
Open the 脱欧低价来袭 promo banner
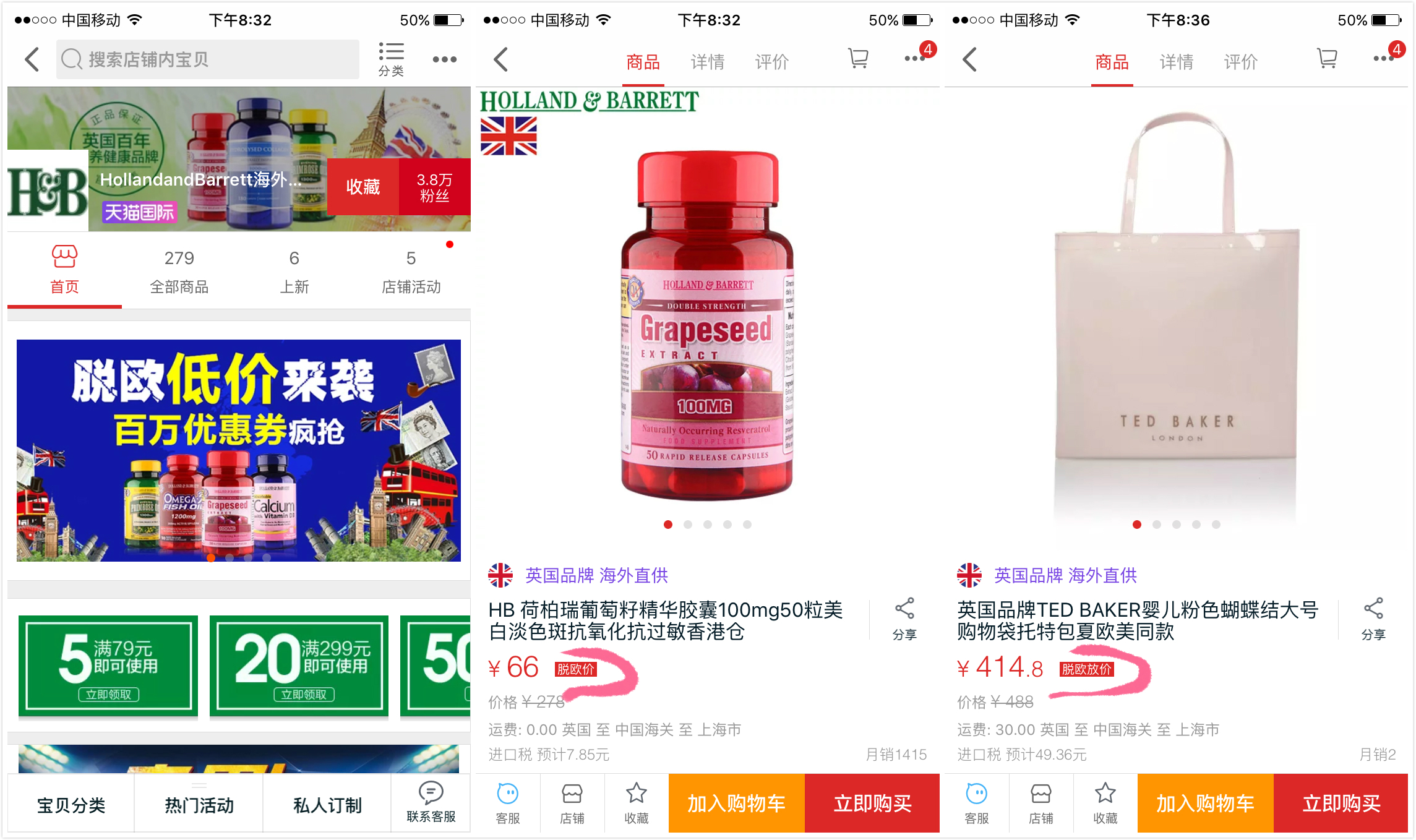pos(238,450)
